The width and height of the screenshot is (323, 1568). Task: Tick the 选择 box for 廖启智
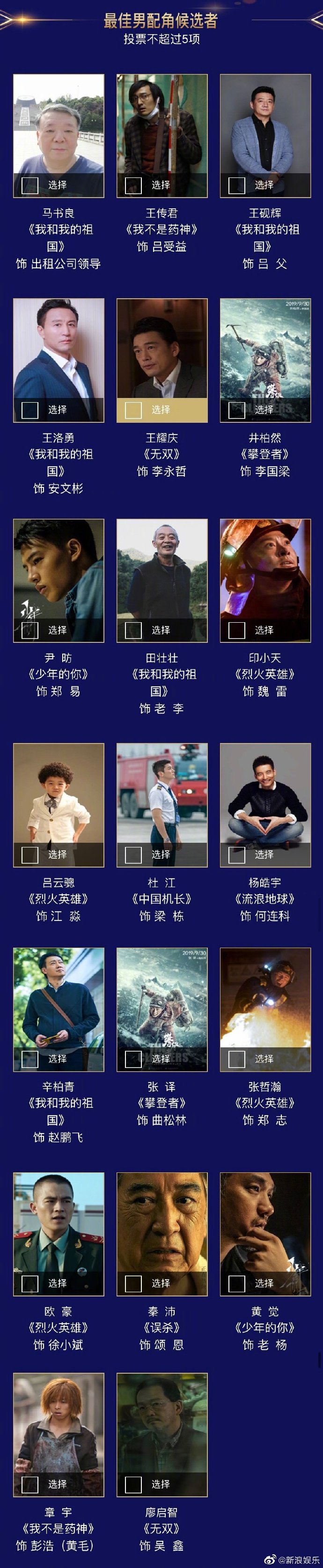click(x=133, y=1484)
